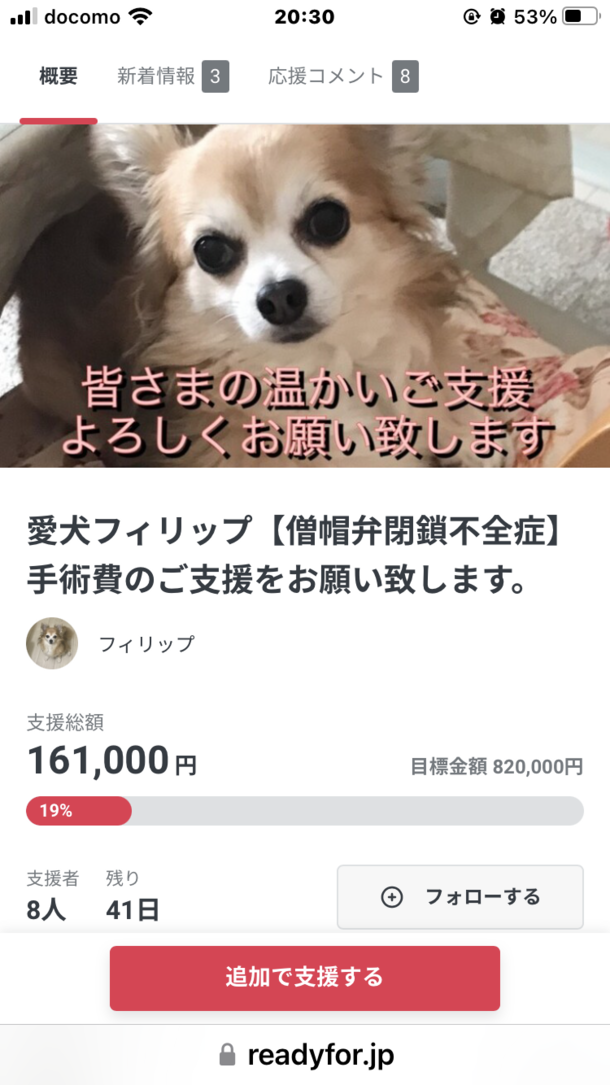Open the 新着情報 tab
This screenshot has height=1085, width=610.
pyautogui.click(x=172, y=76)
